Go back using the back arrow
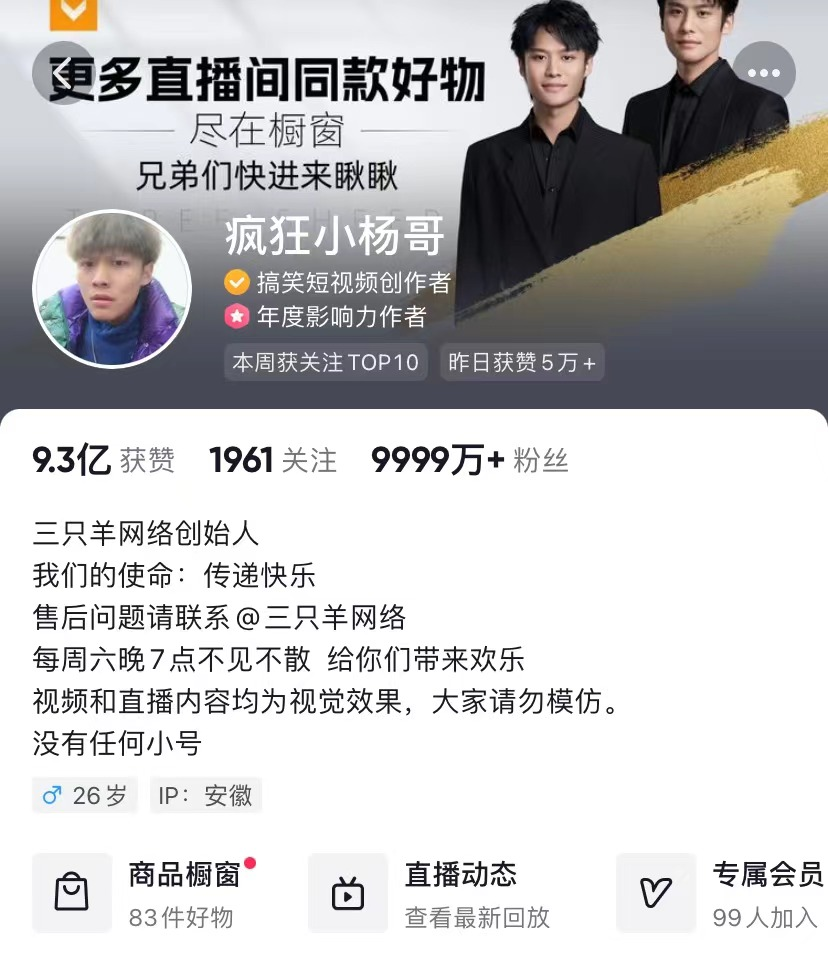The width and height of the screenshot is (828, 964). 62,72
